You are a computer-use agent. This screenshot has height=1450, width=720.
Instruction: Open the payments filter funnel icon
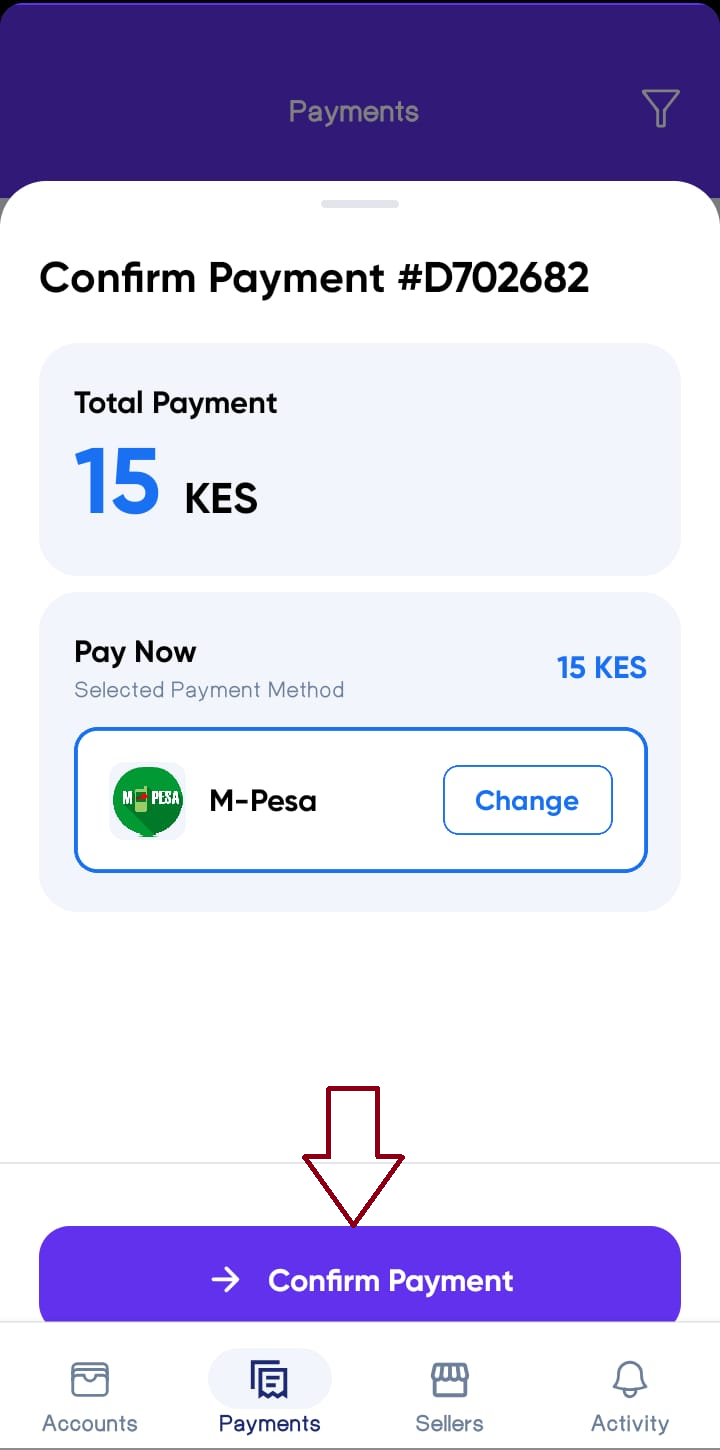660,109
